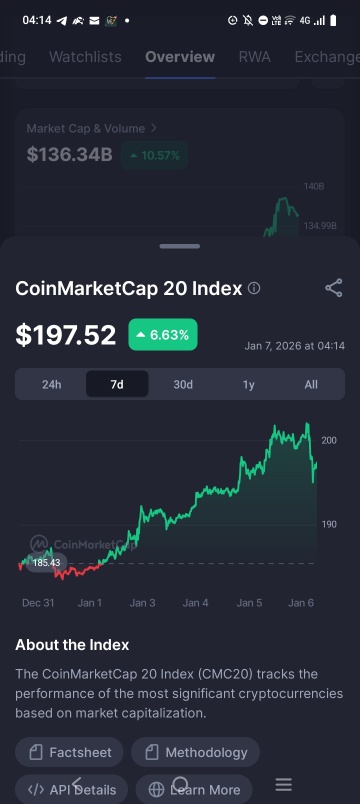Select the 7d chart range

(117, 385)
